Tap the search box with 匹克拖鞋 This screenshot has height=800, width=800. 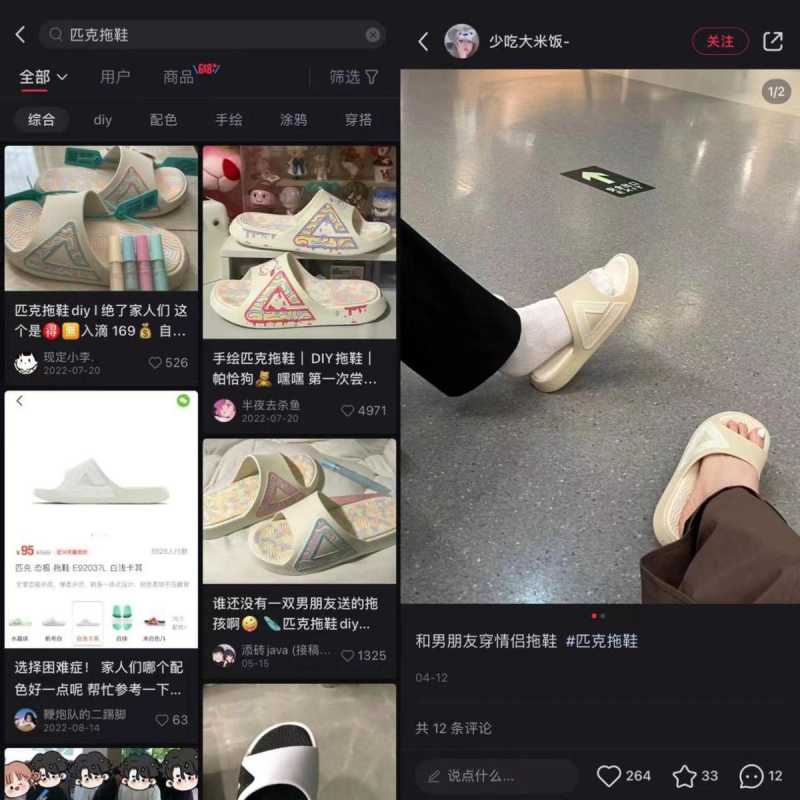(x=200, y=35)
